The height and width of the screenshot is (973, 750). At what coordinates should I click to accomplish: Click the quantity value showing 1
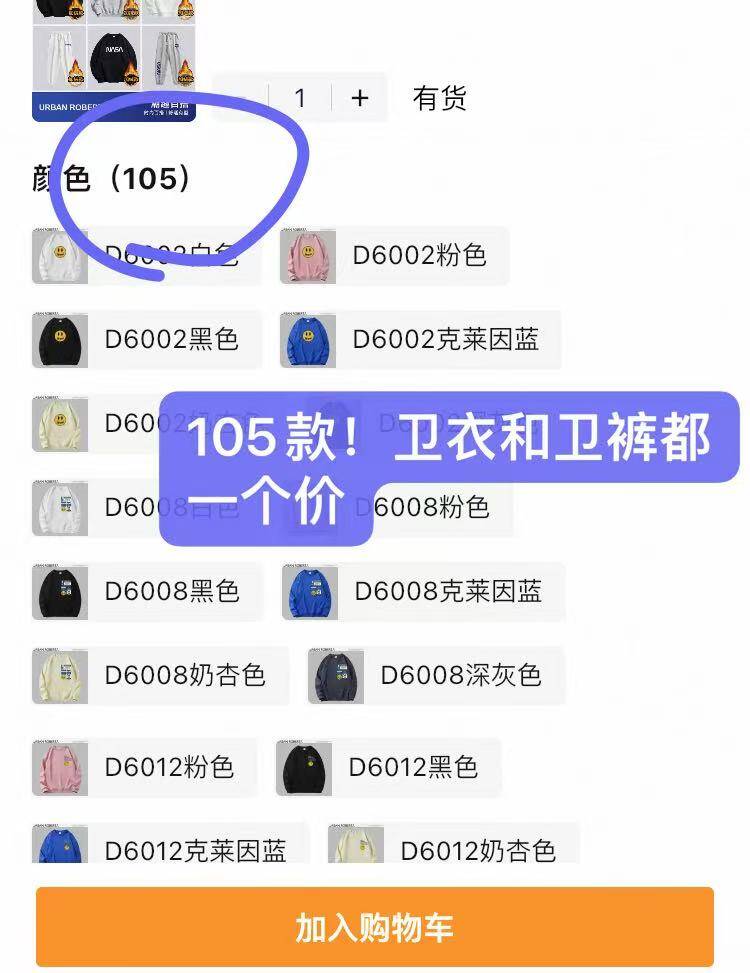click(x=299, y=98)
